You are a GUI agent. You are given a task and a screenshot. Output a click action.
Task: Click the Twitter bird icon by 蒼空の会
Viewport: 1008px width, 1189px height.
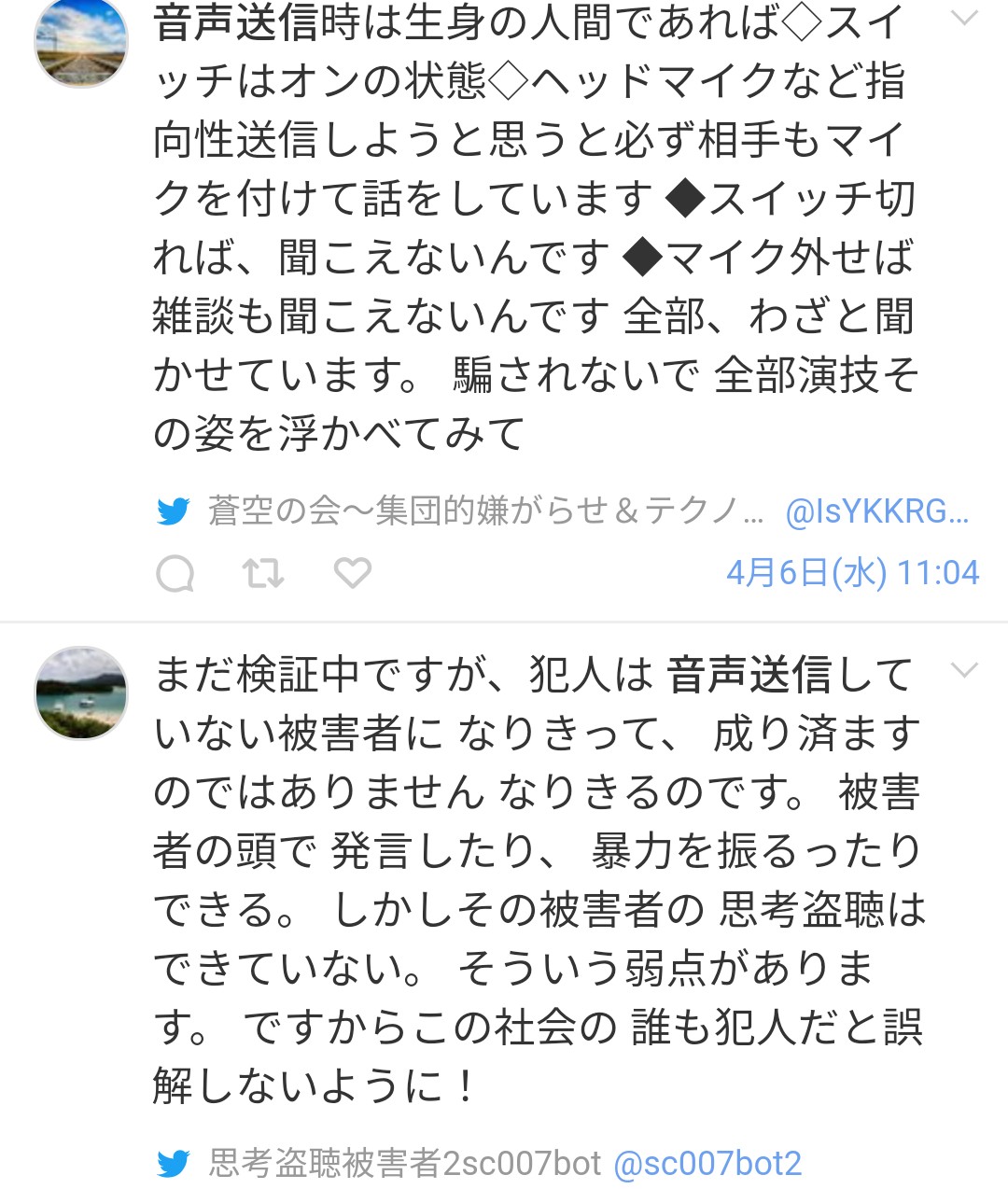pyautogui.click(x=174, y=510)
